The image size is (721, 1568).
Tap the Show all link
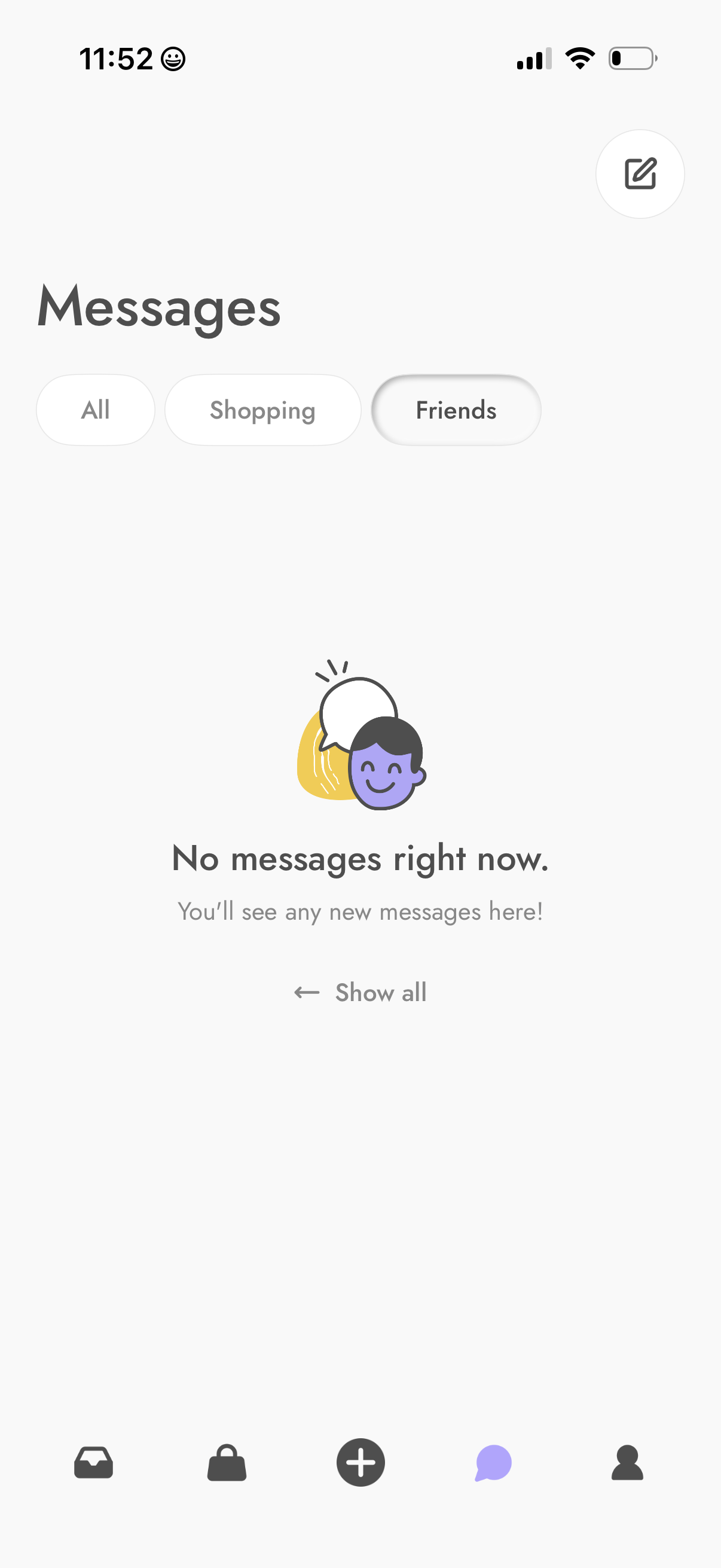(x=360, y=992)
